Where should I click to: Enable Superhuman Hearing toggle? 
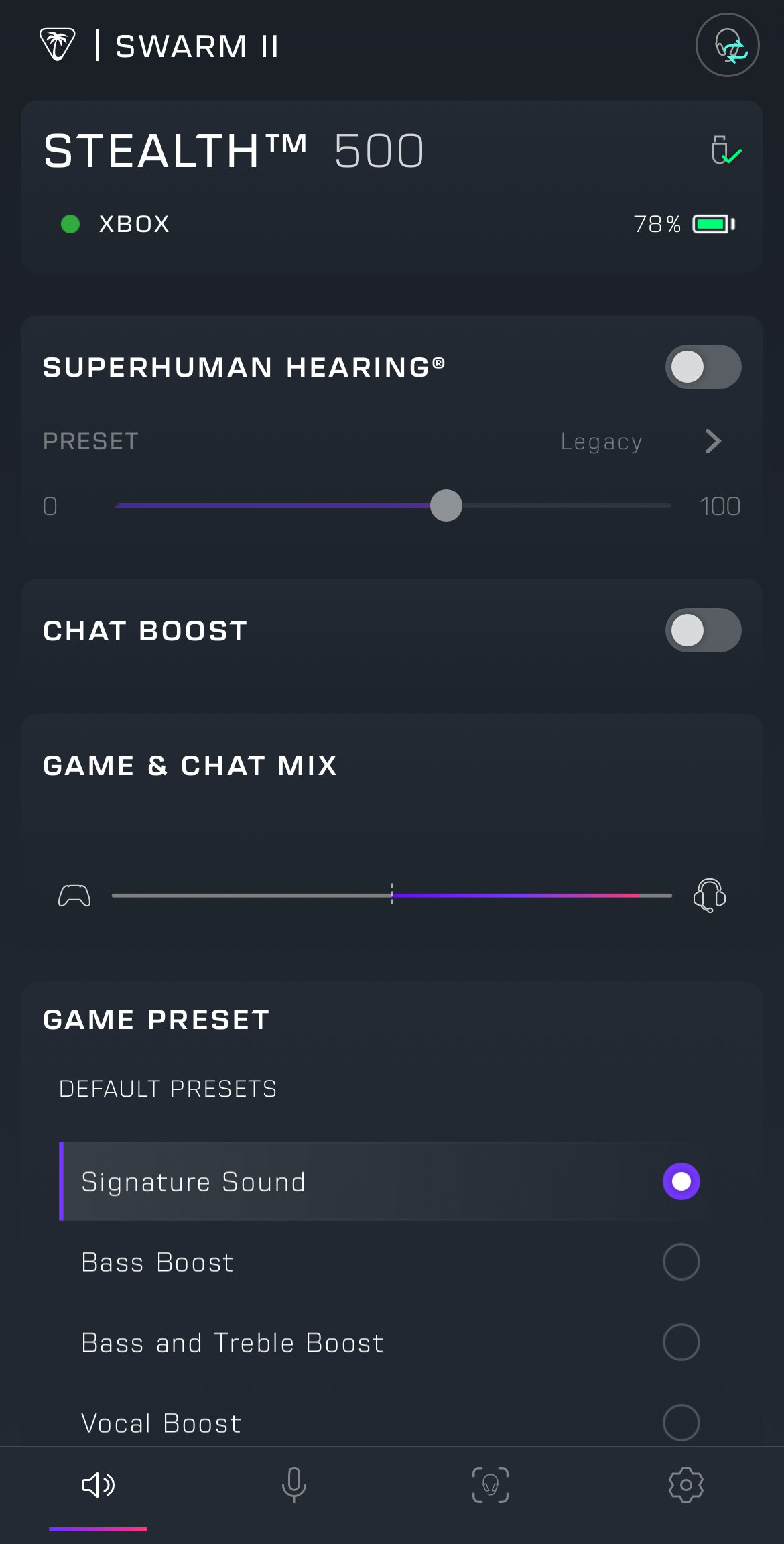click(703, 367)
